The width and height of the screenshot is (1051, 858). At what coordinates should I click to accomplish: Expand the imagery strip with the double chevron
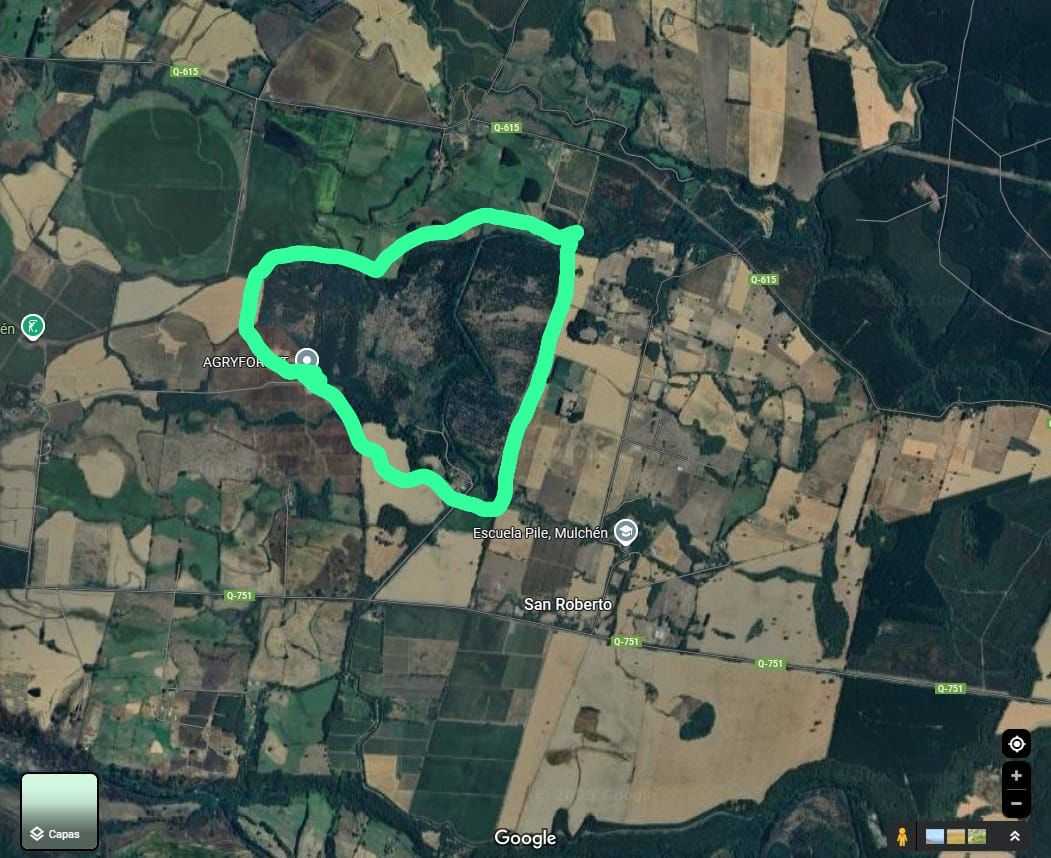tap(1014, 836)
